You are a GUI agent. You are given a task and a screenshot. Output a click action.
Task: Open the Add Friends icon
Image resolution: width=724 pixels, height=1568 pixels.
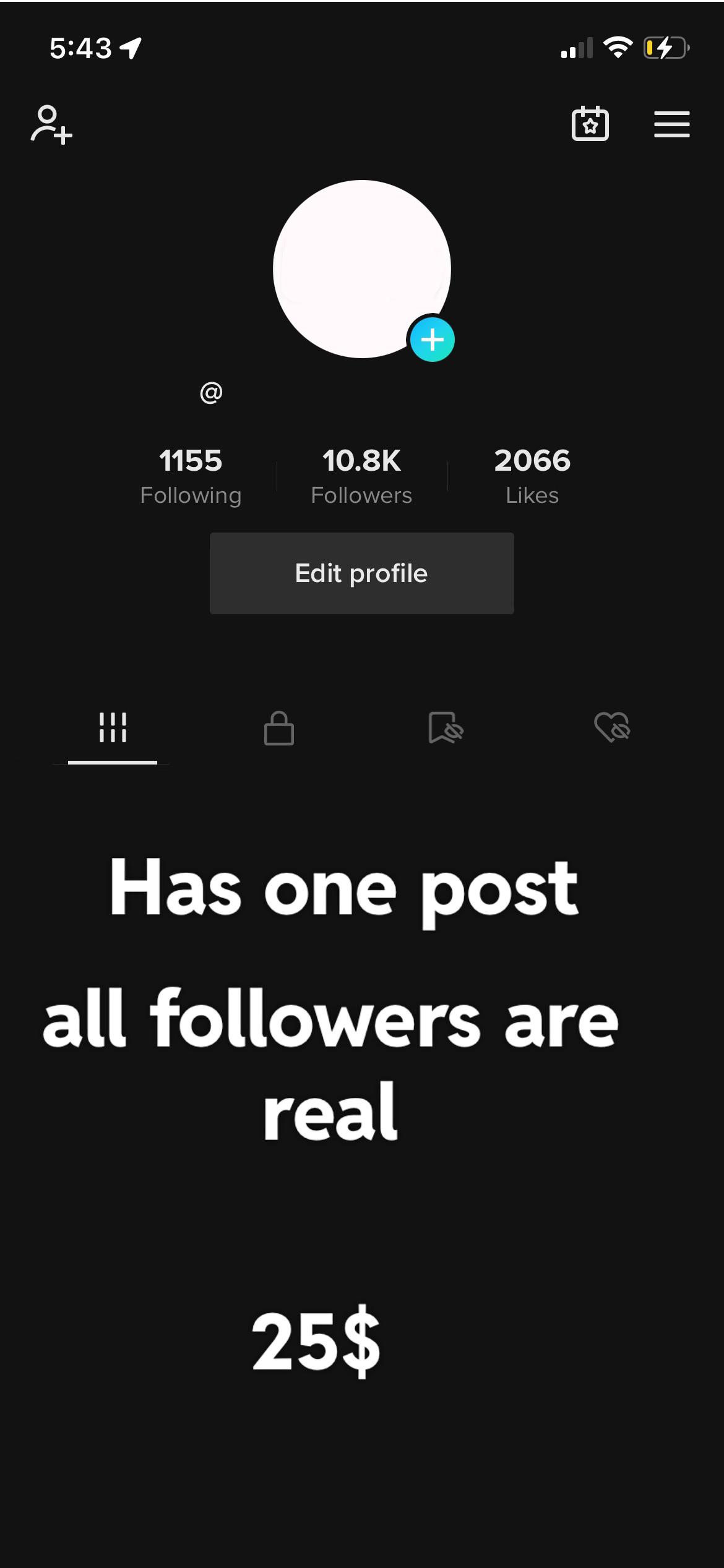coord(51,124)
